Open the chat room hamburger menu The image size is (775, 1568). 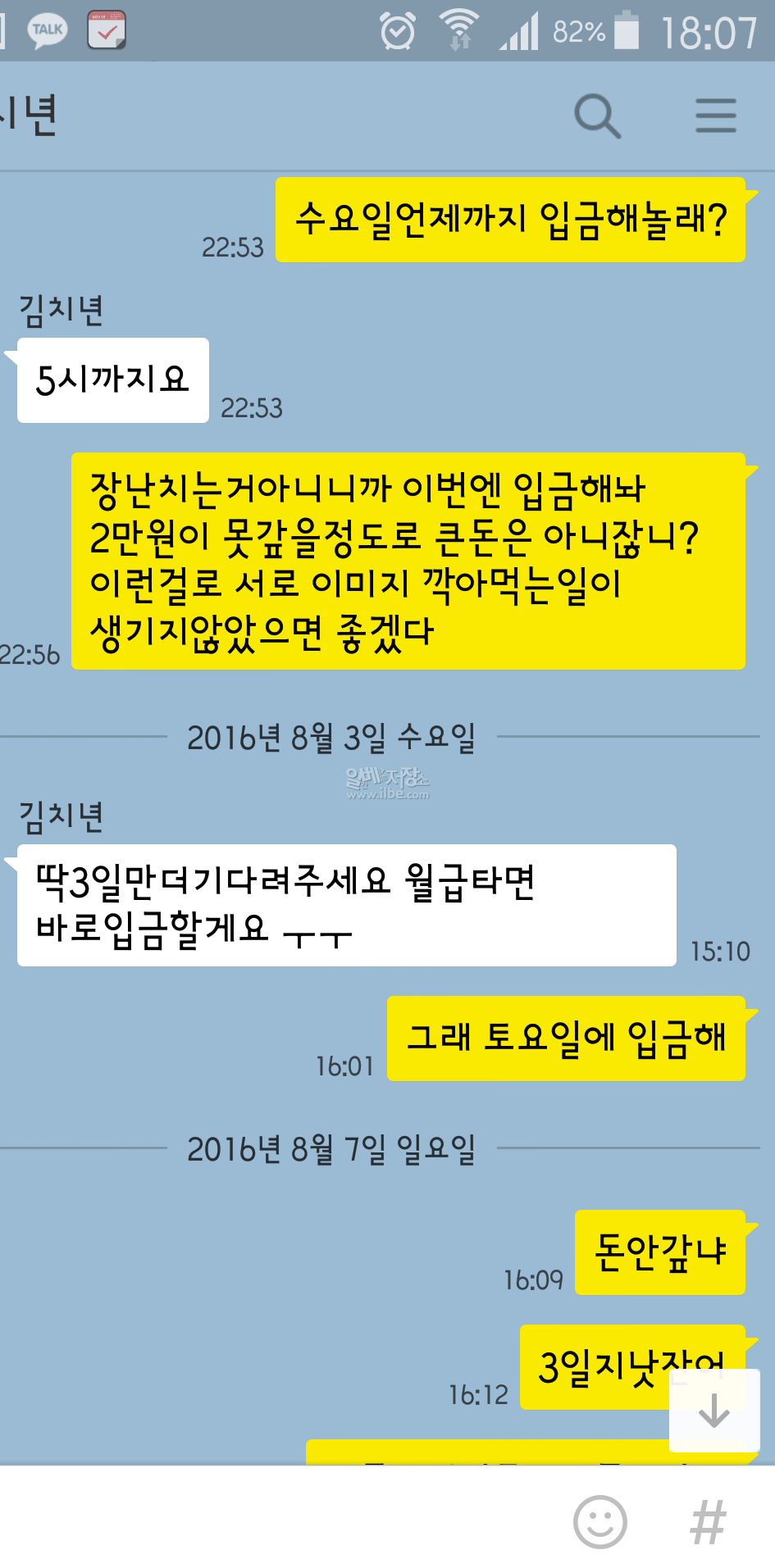click(715, 116)
